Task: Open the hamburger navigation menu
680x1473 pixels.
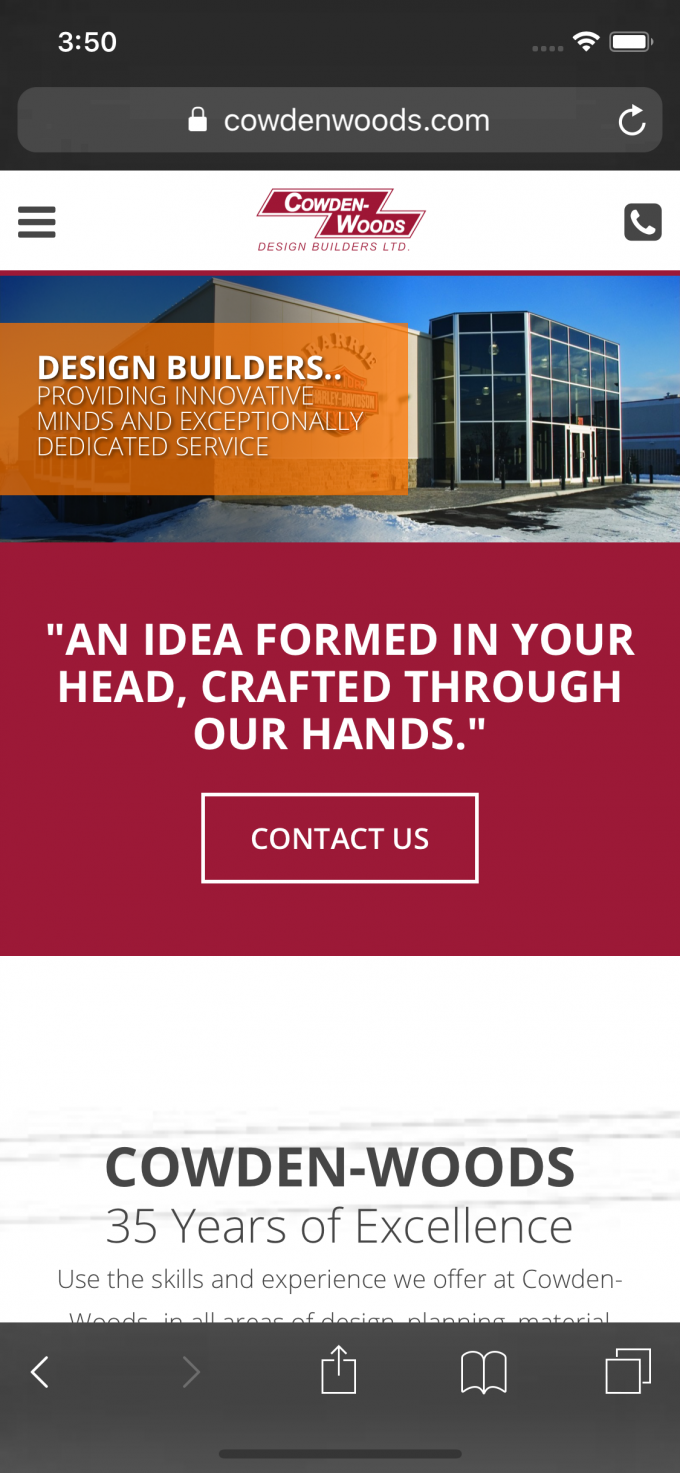Action: pos(37,221)
